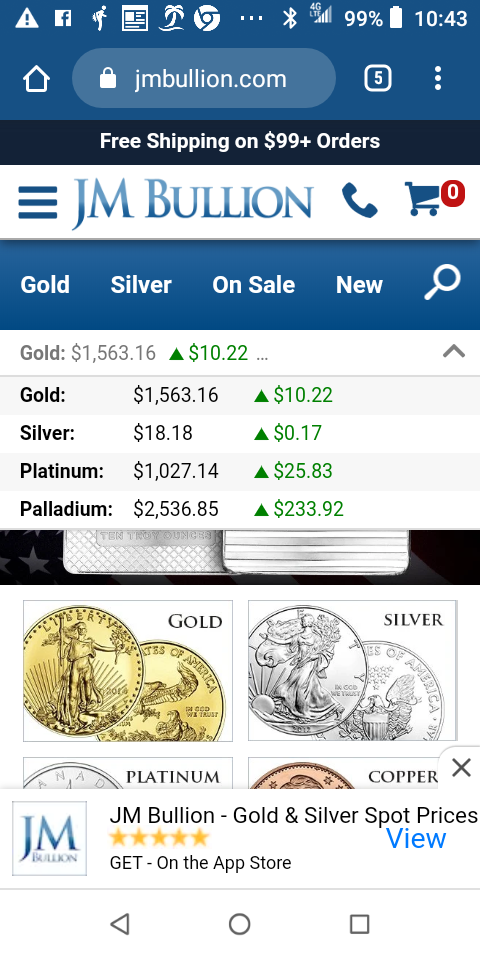Open the shopping cart

[x=433, y=198]
